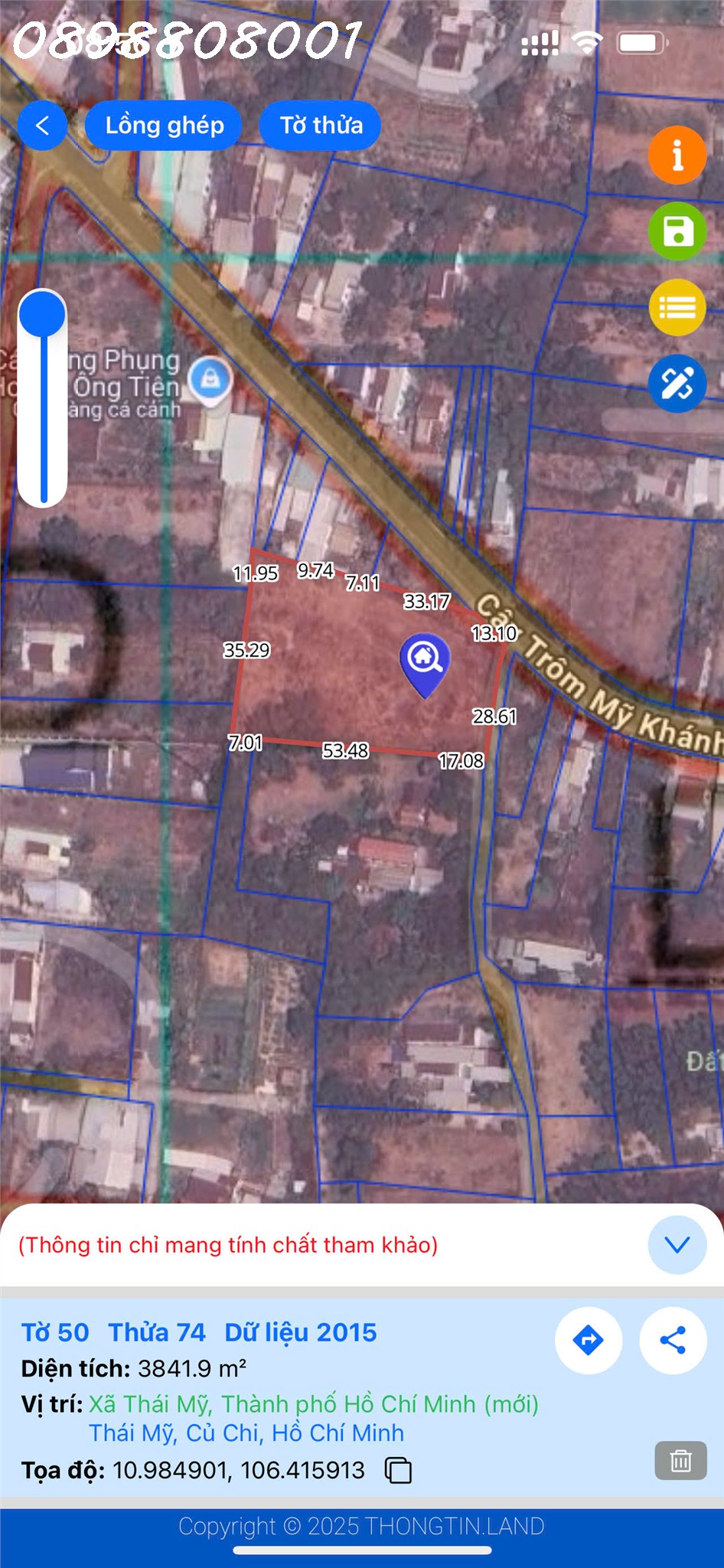Open the blue measure tool
This screenshot has width=724, height=1568.
coord(677,384)
